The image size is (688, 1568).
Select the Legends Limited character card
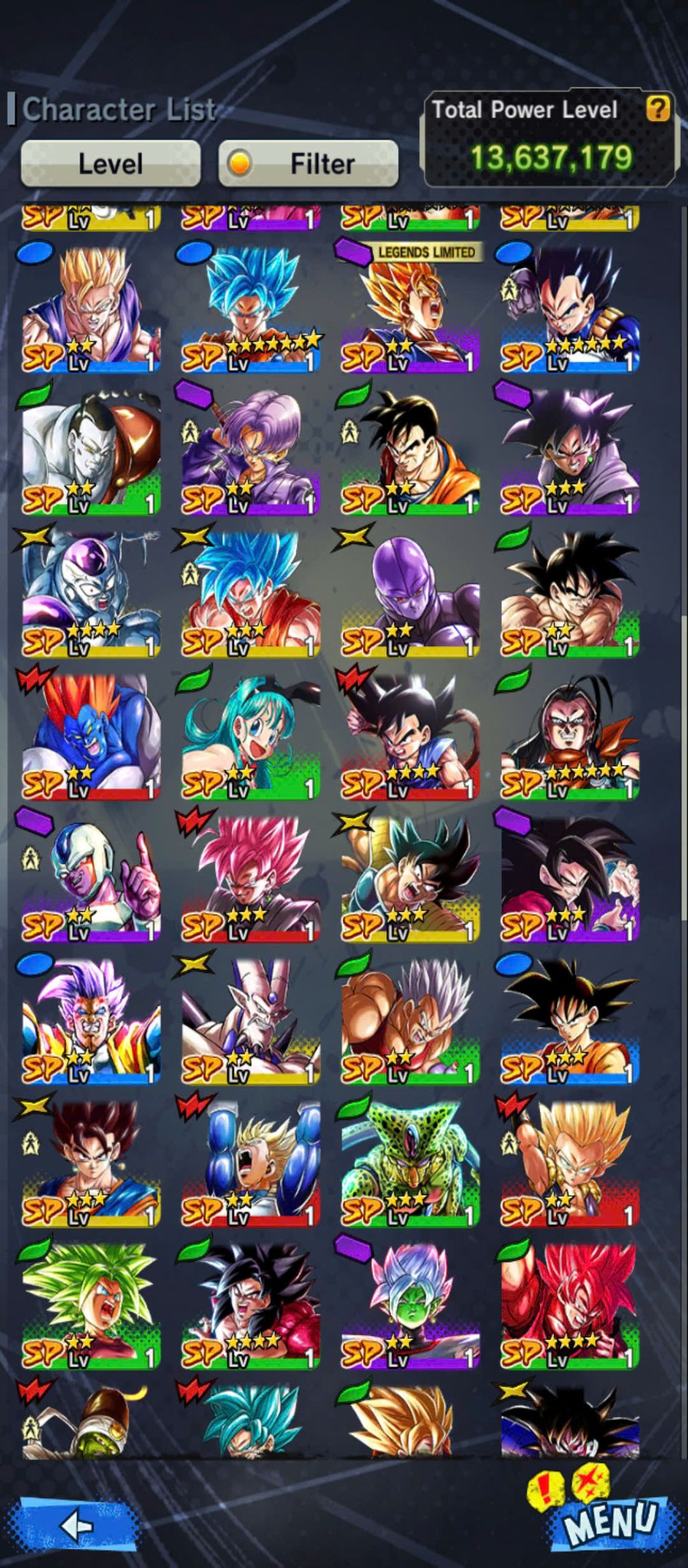pos(410,309)
